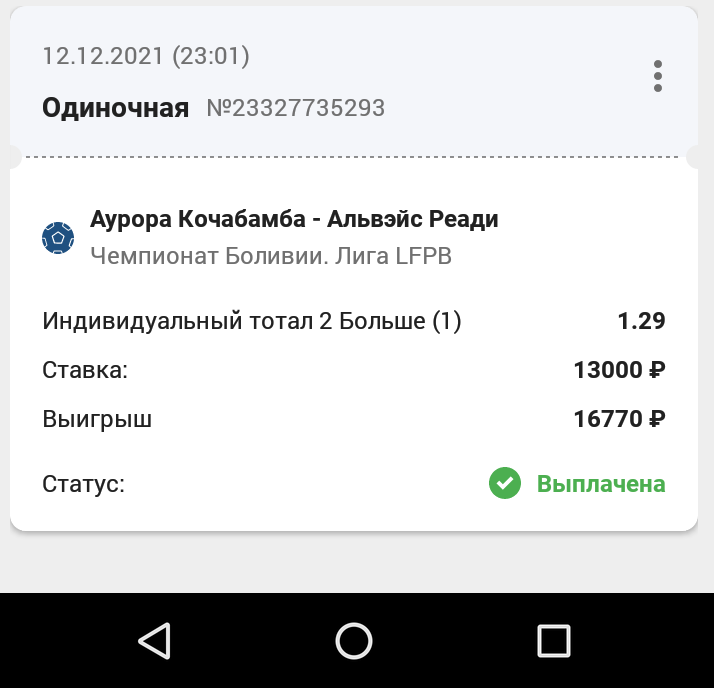This screenshot has width=714, height=688.
Task: Tap the system back button
Action: pos(154,640)
